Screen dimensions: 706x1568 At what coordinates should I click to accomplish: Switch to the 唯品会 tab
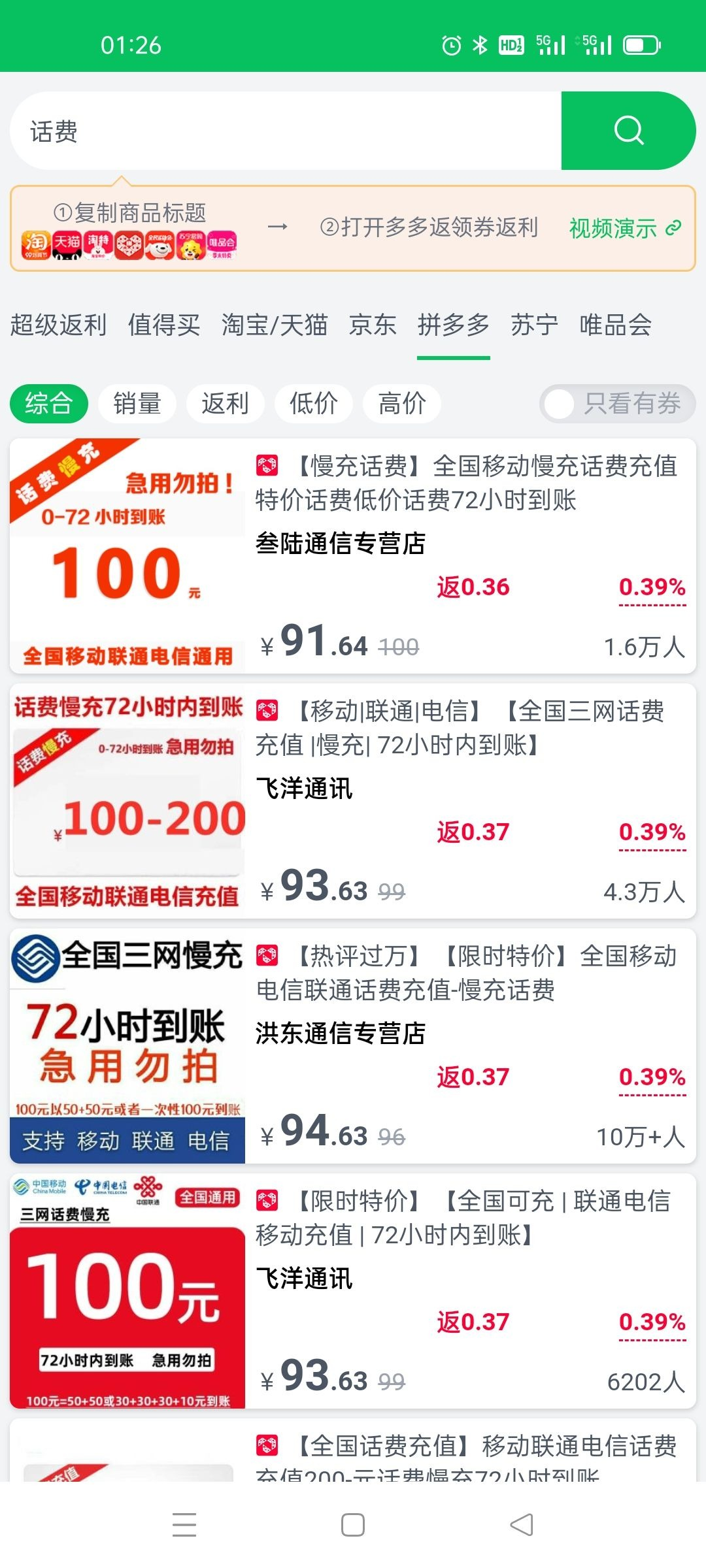pyautogui.click(x=615, y=325)
